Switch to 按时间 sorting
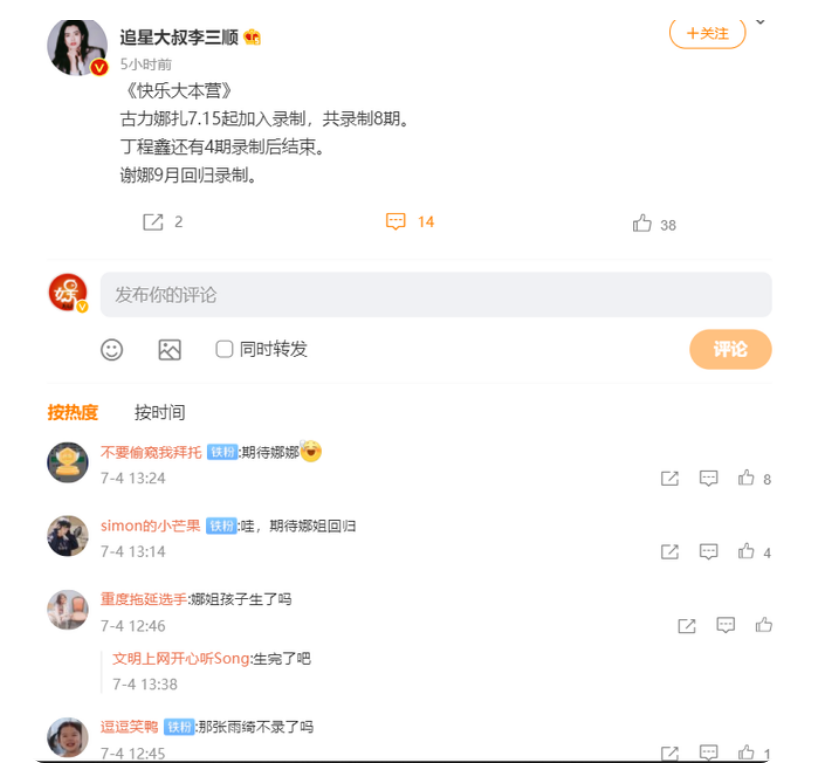 160,412
